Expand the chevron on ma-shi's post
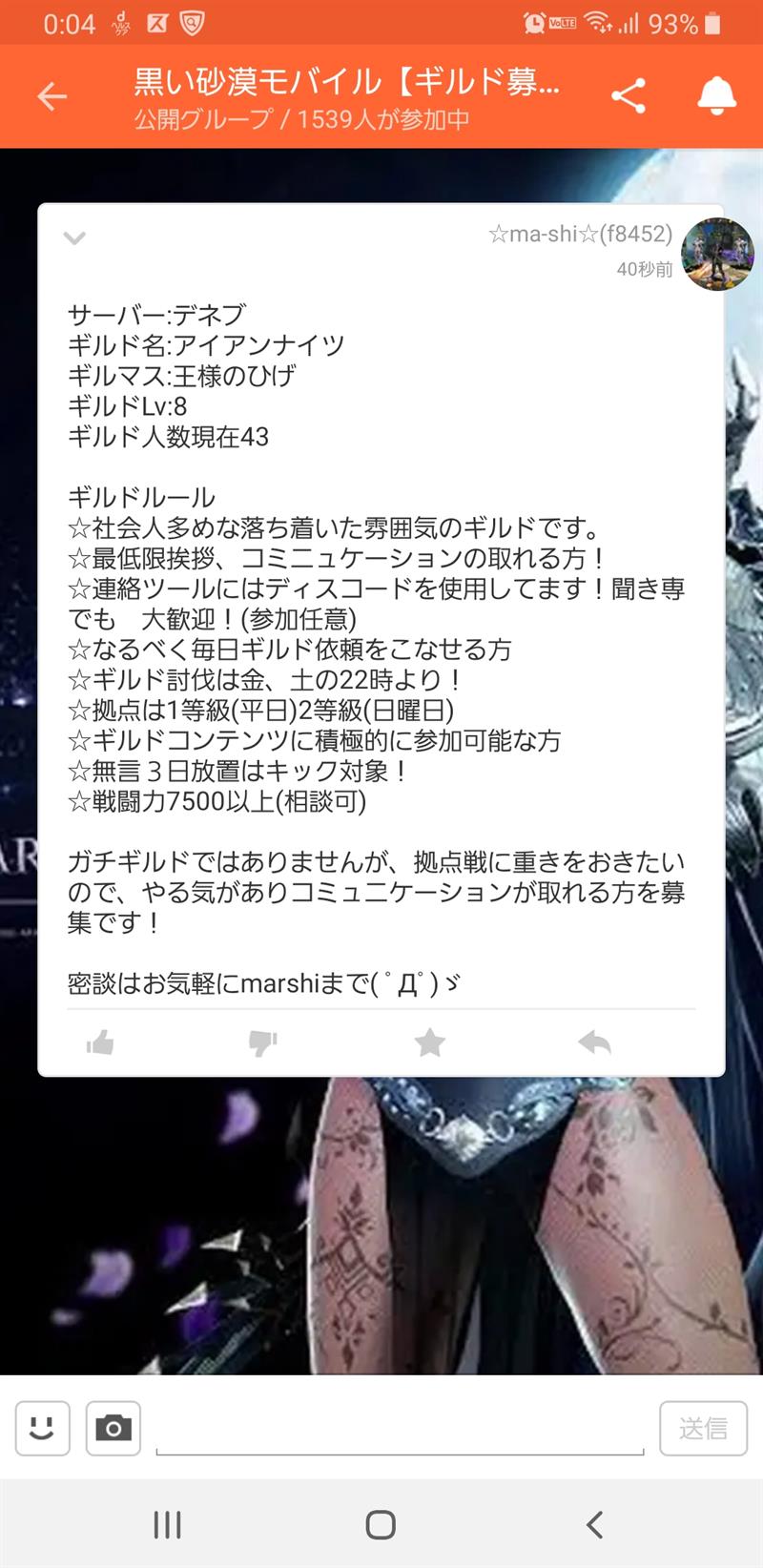This screenshot has width=763, height=1568. pos(74,237)
